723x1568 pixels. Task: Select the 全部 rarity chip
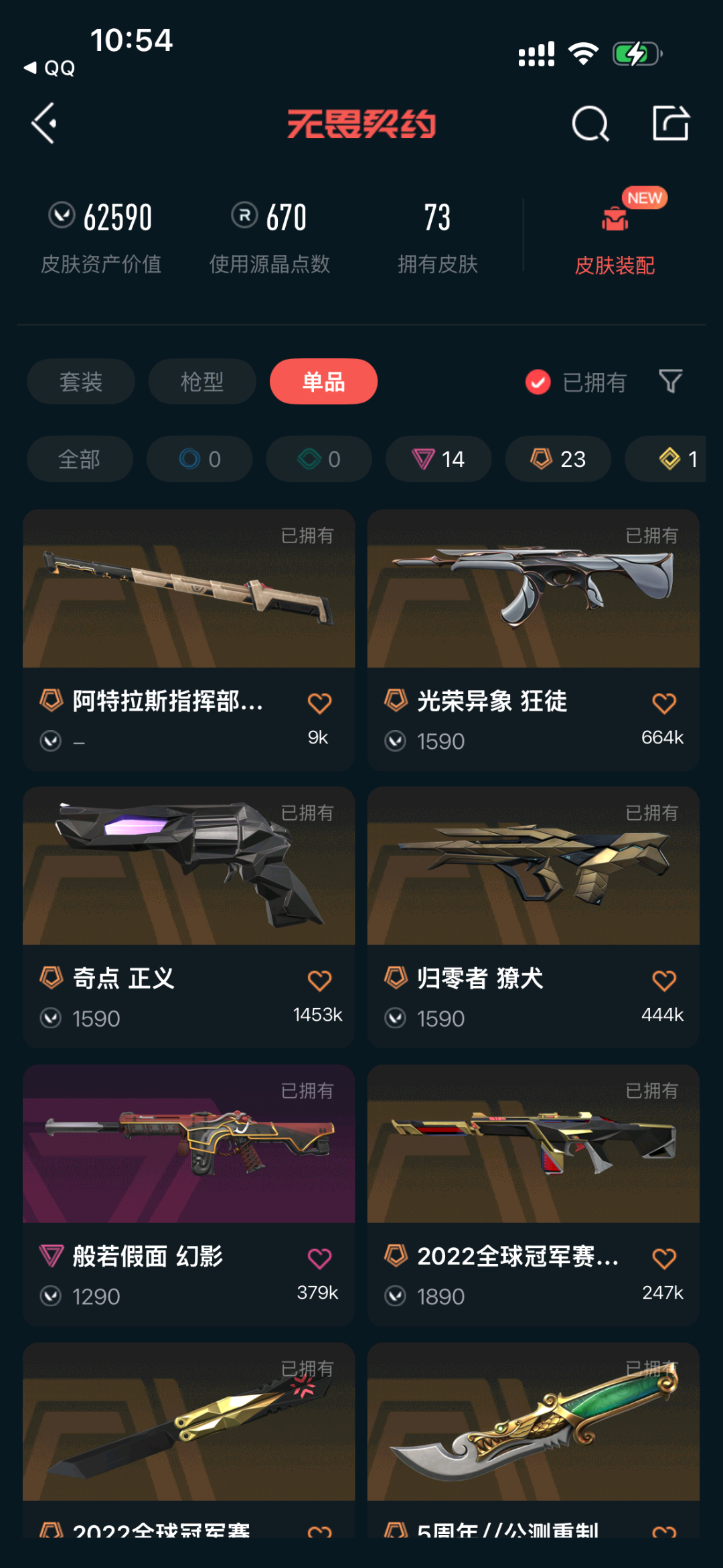coord(80,459)
